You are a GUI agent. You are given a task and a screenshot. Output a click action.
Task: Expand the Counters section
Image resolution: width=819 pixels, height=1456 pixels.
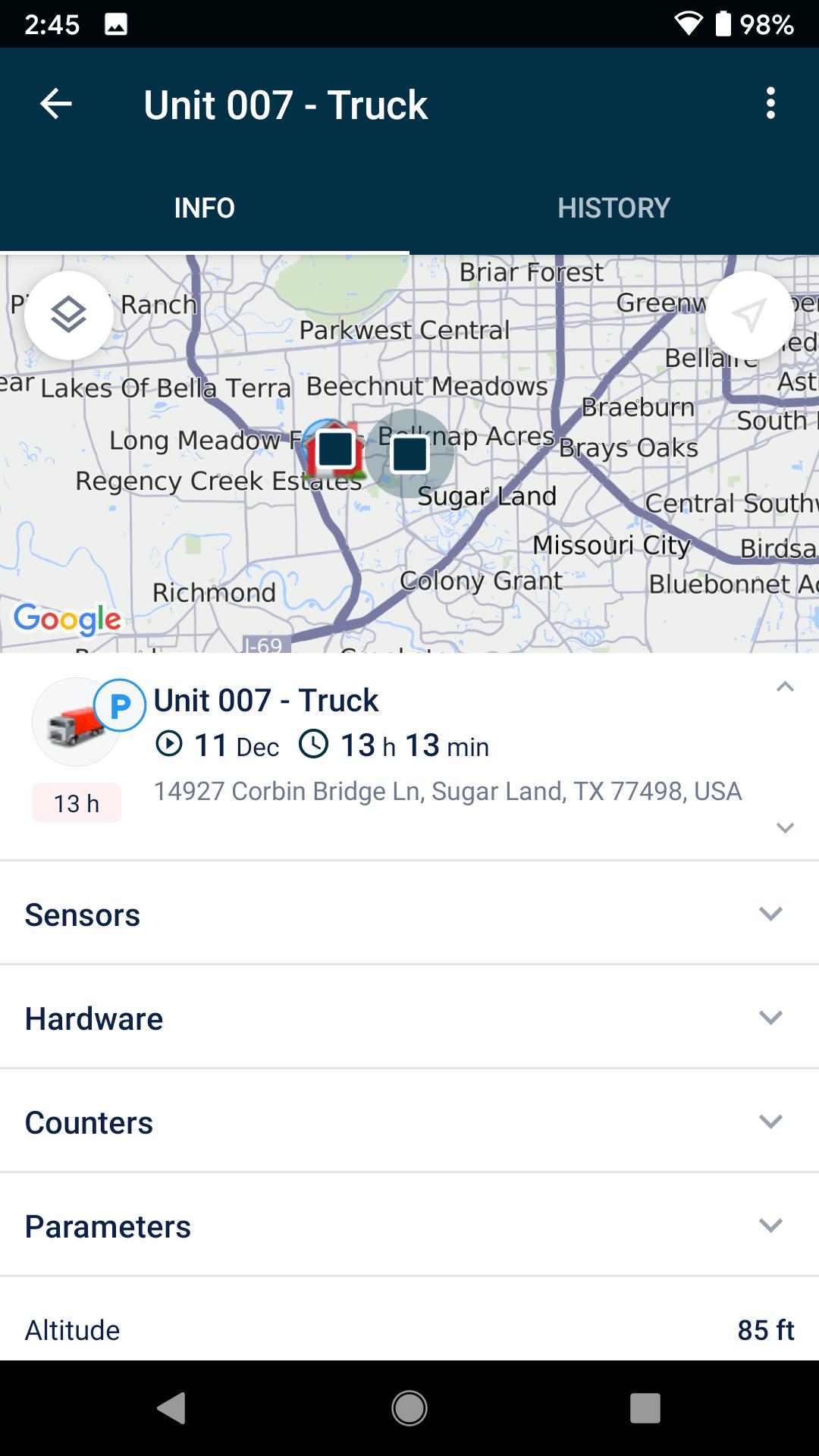click(x=409, y=1122)
